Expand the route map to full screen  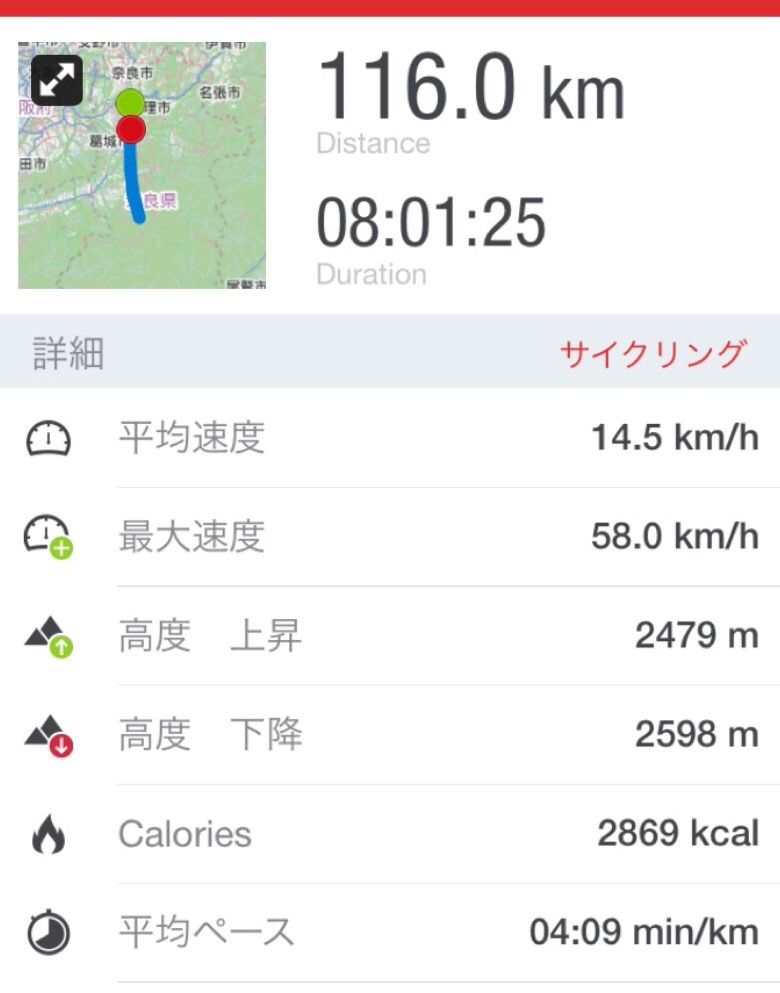(56, 80)
